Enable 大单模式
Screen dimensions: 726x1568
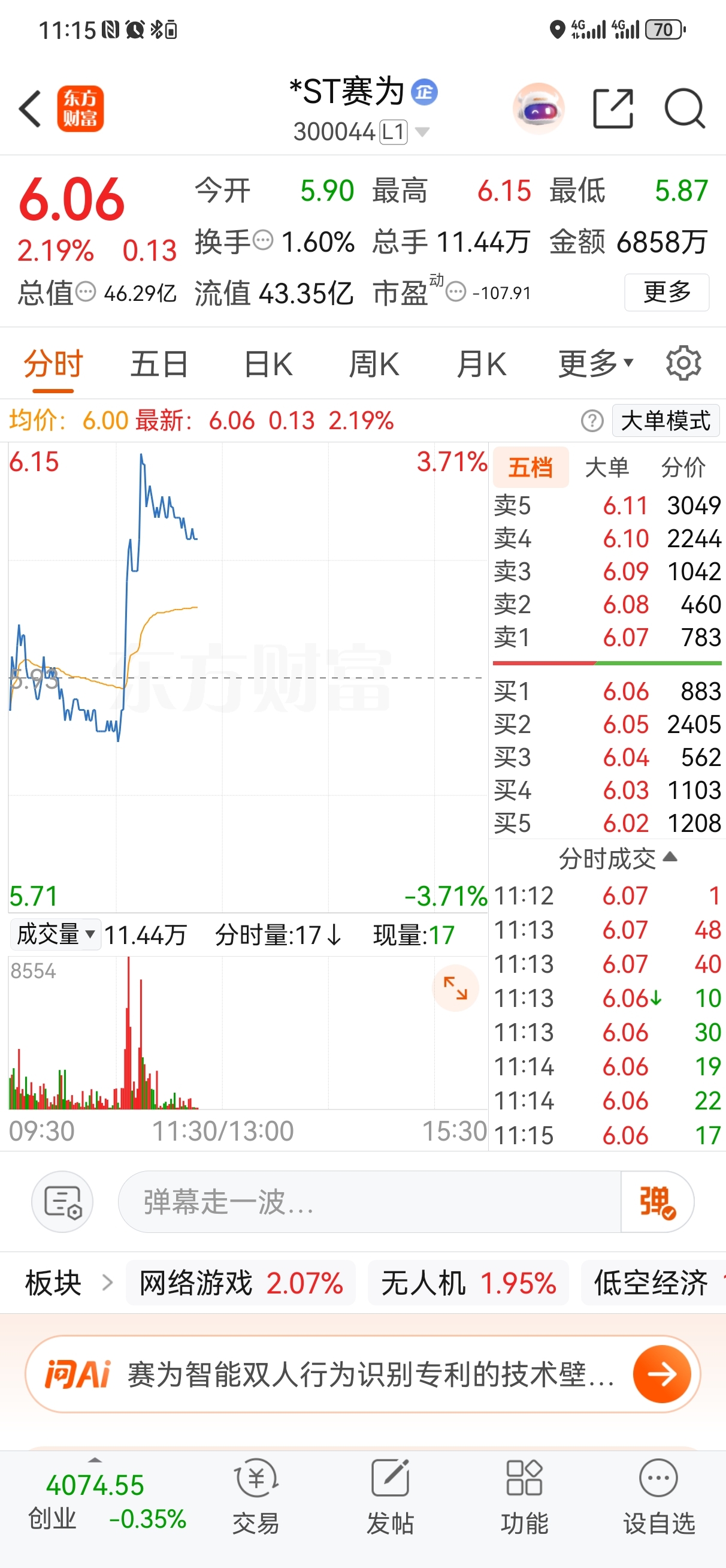(x=665, y=421)
